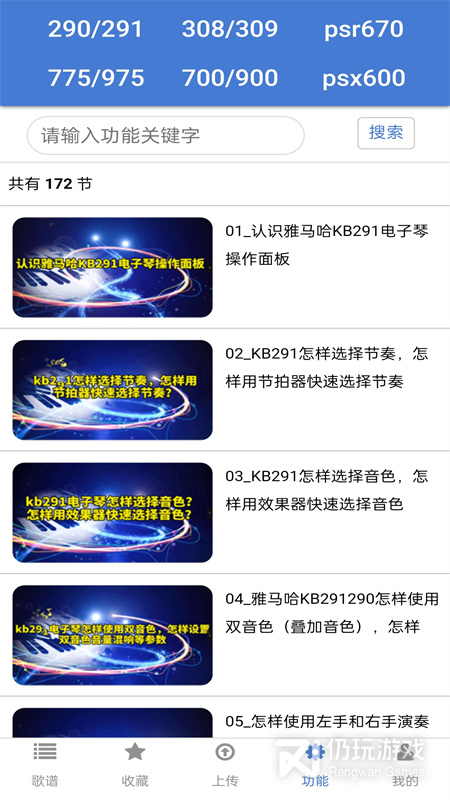Choose the psr670 model category
The width and height of the screenshot is (450, 800).
(364, 29)
